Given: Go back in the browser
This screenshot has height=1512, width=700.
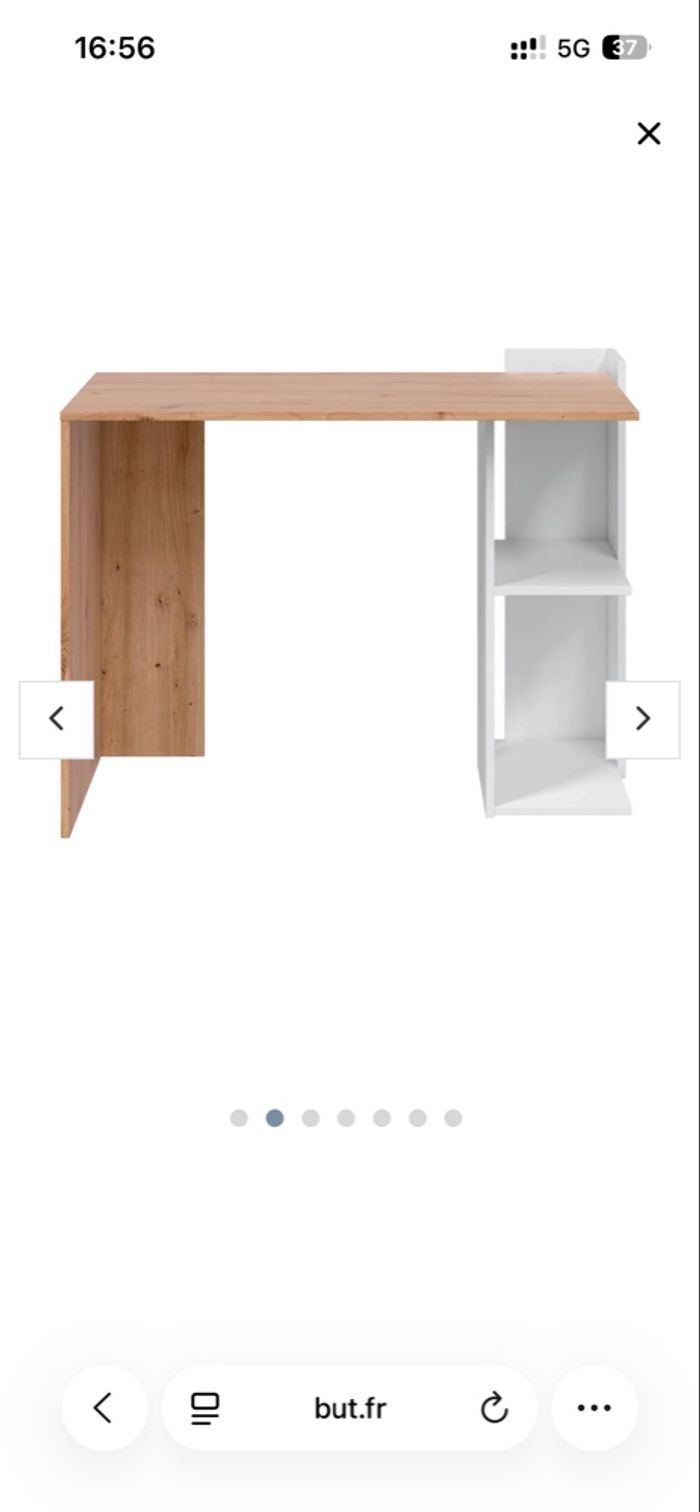Looking at the screenshot, I should tap(104, 1408).
